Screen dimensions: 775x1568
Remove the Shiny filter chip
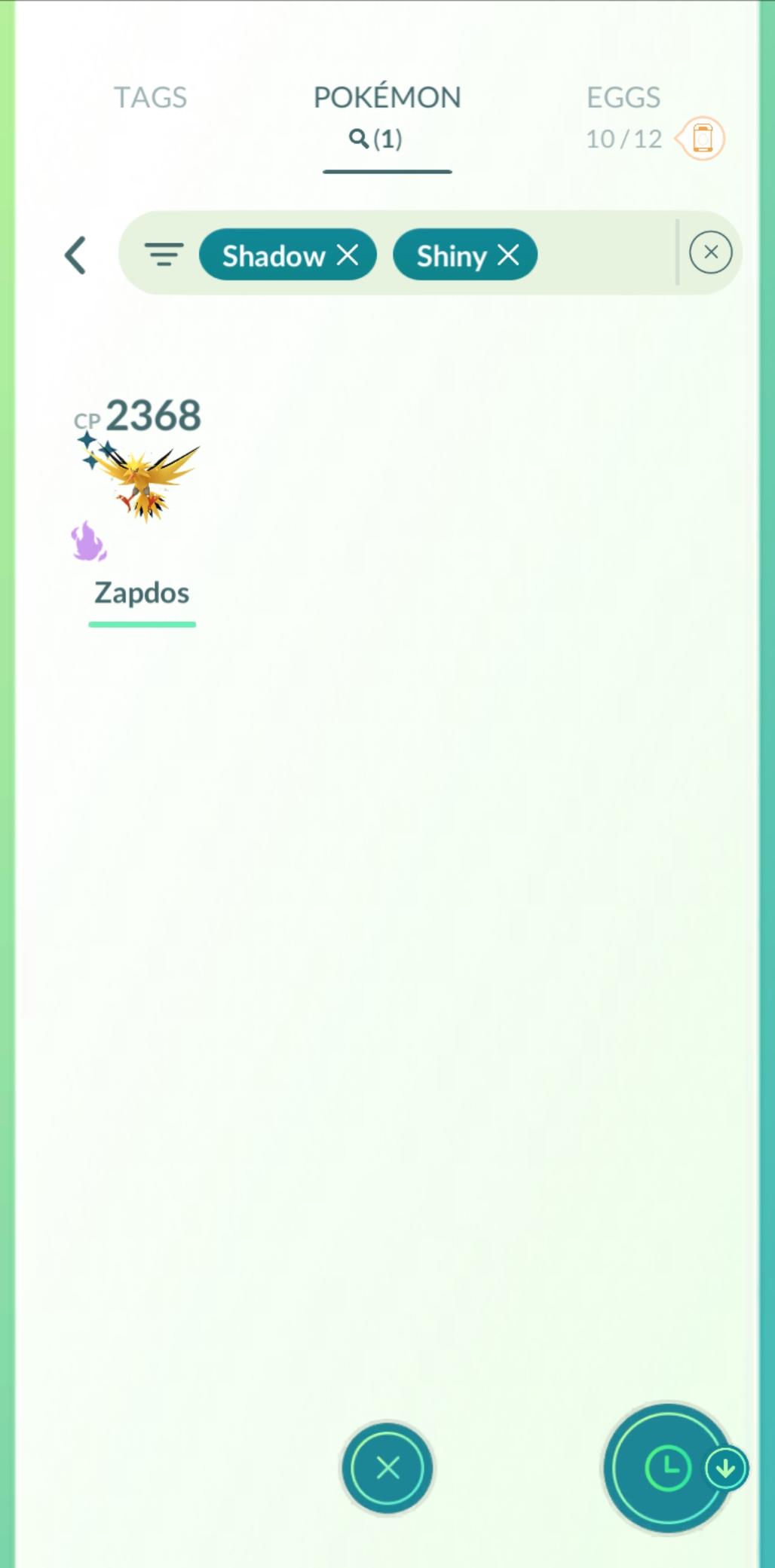point(509,255)
